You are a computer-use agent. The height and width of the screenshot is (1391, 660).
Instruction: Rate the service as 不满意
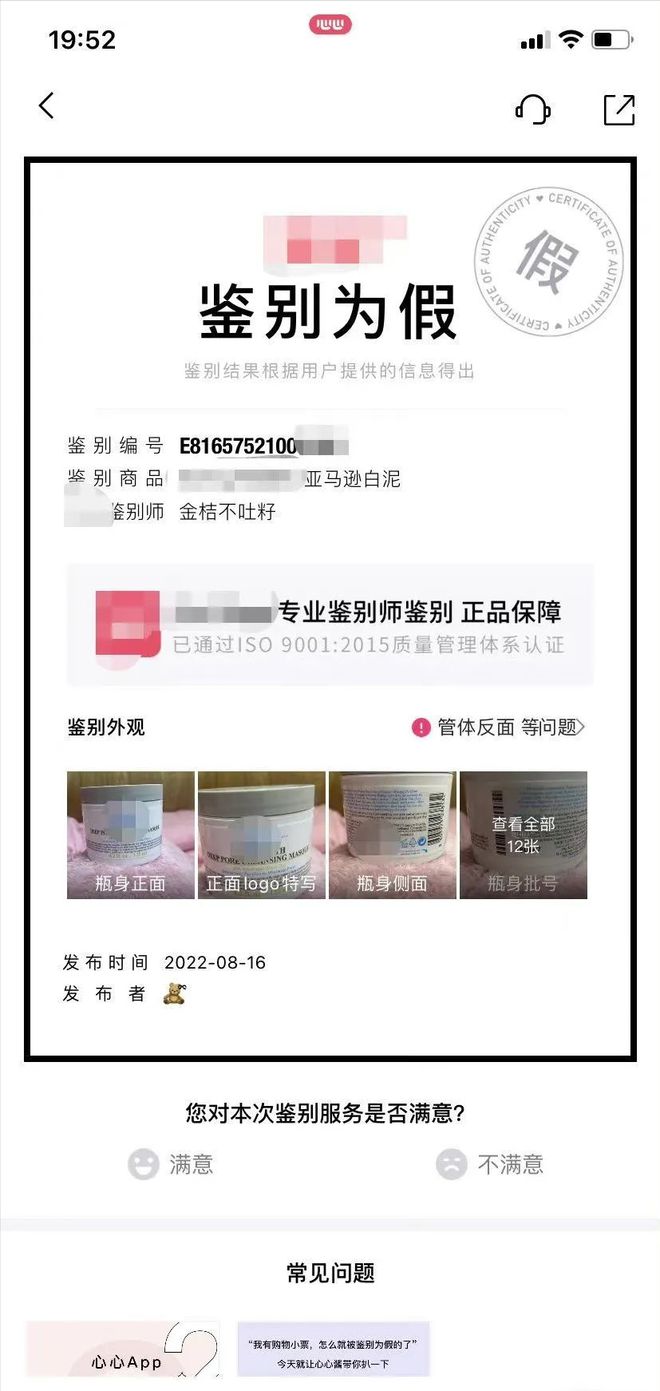(x=490, y=1164)
